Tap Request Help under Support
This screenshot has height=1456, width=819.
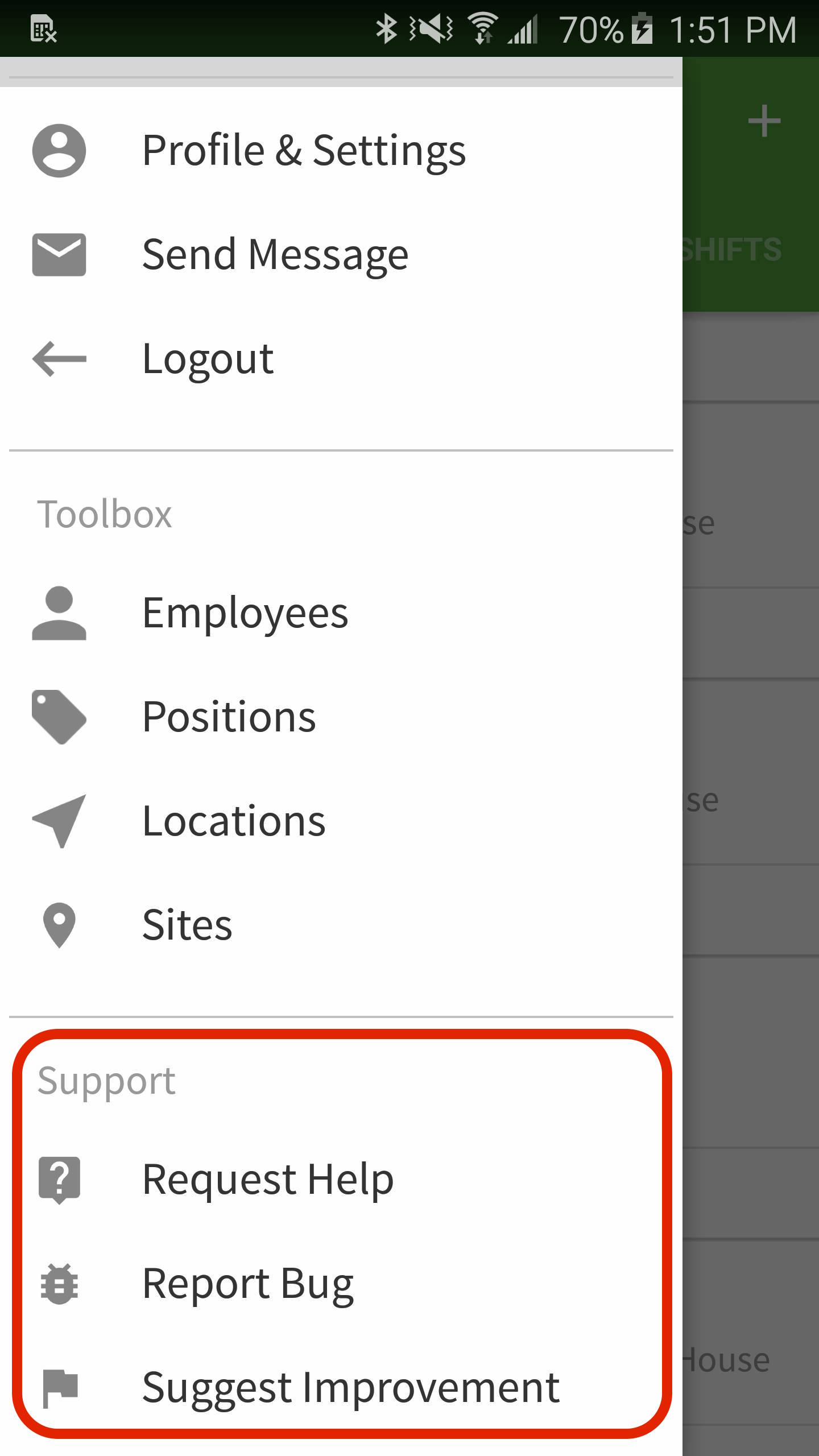click(341, 1180)
